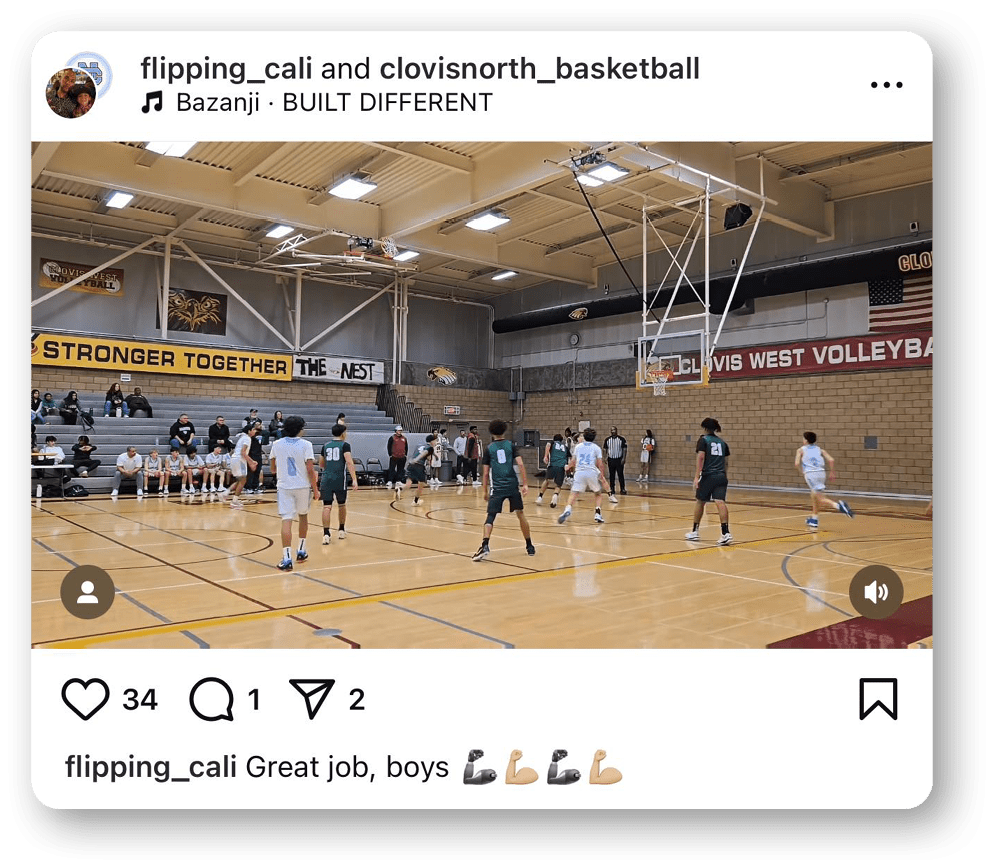This screenshot has height=868, width=992.
Task: Share the post via the paper plane icon
Action: pos(311,699)
